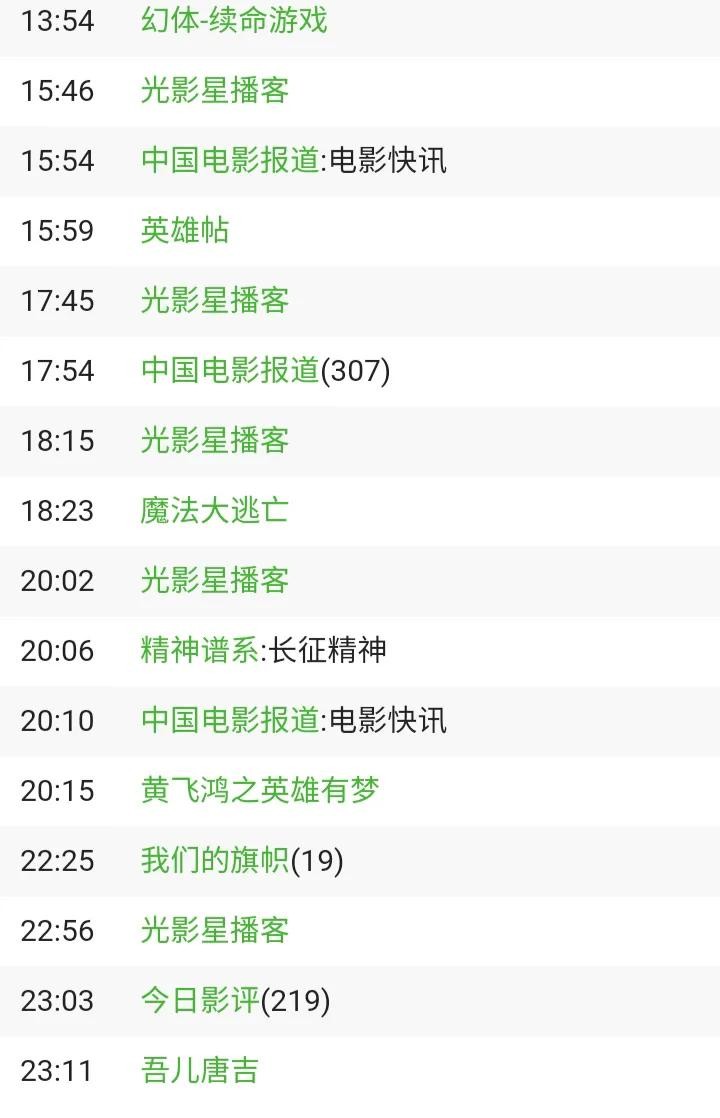Viewport: 720px width, 1118px height.
Task: Select 中国电影报道 at 20:10
Action: 230,720
